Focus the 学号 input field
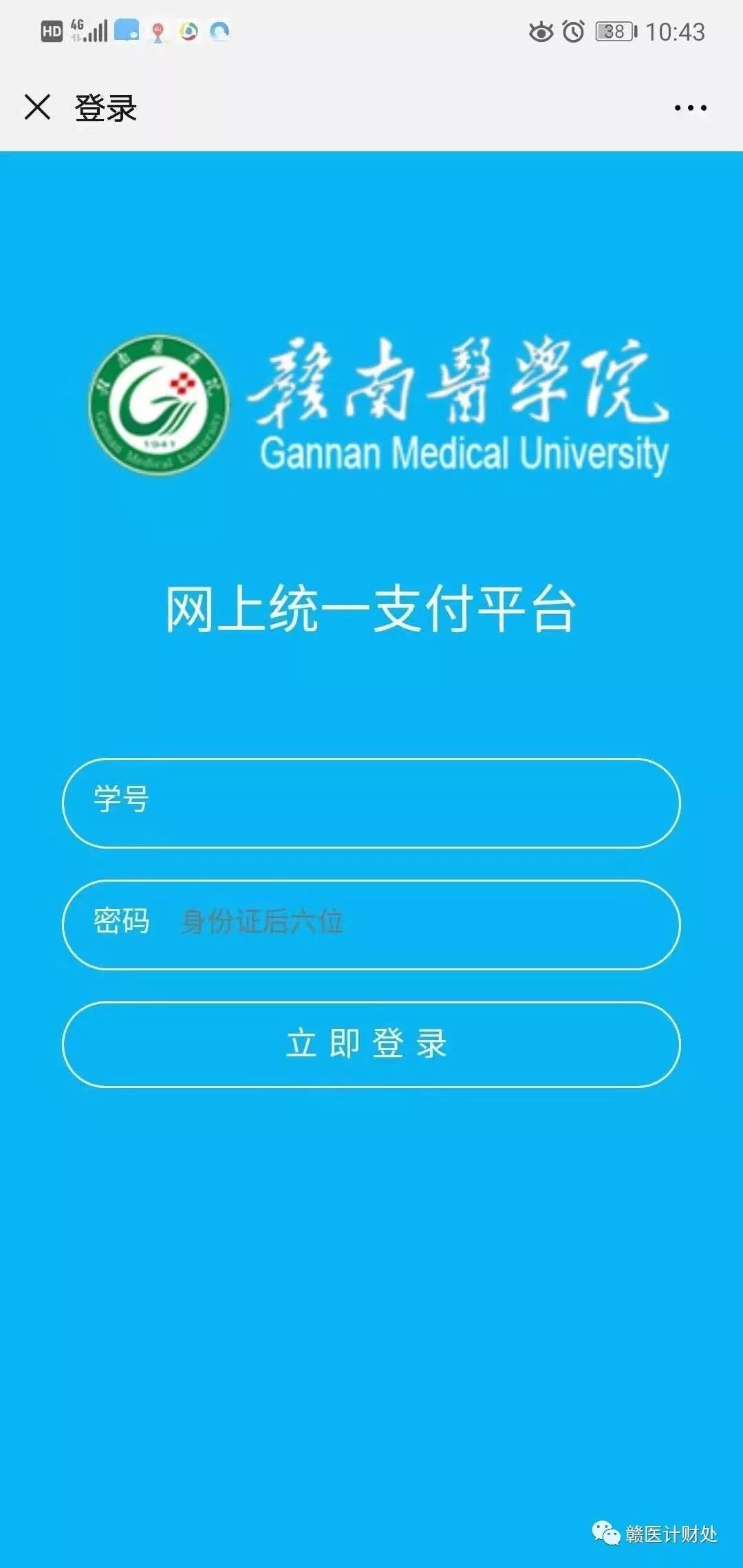 [371, 803]
